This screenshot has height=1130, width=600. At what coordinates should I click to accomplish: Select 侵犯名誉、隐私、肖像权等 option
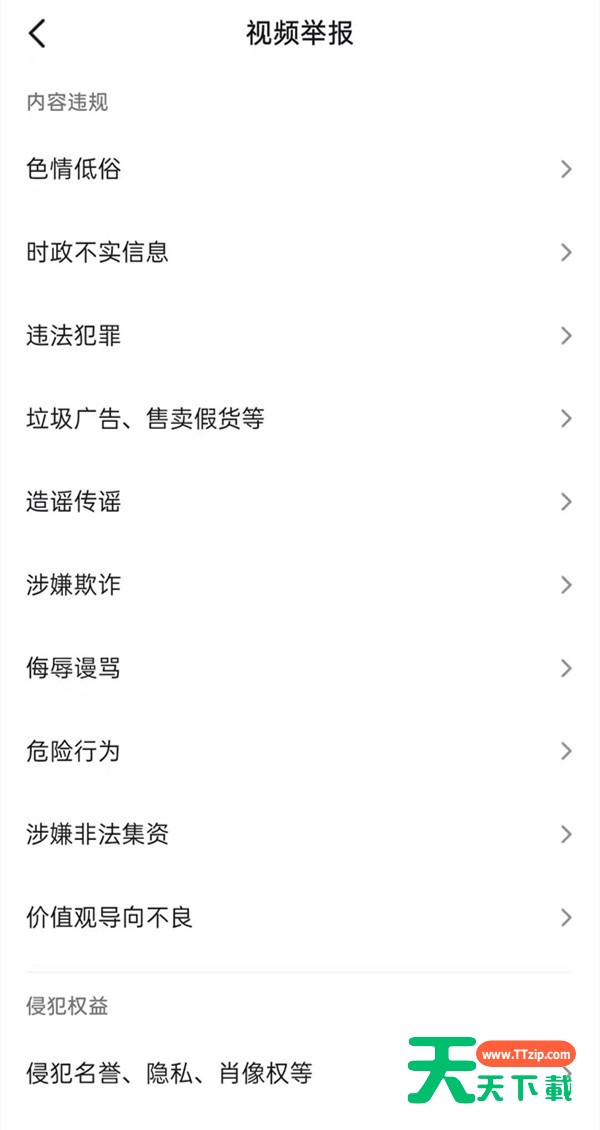tap(200, 1074)
